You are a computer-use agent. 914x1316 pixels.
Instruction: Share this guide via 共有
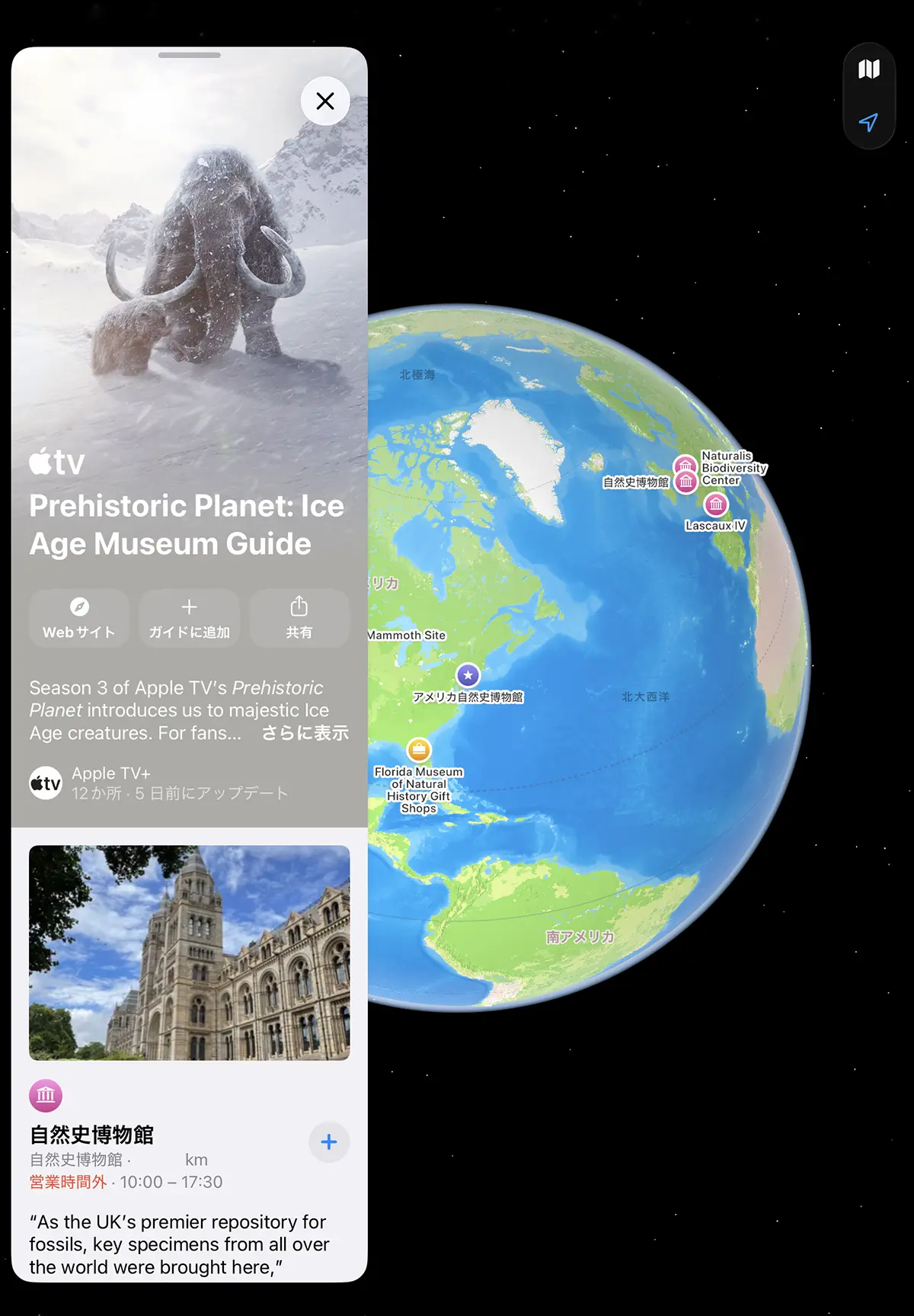(299, 618)
